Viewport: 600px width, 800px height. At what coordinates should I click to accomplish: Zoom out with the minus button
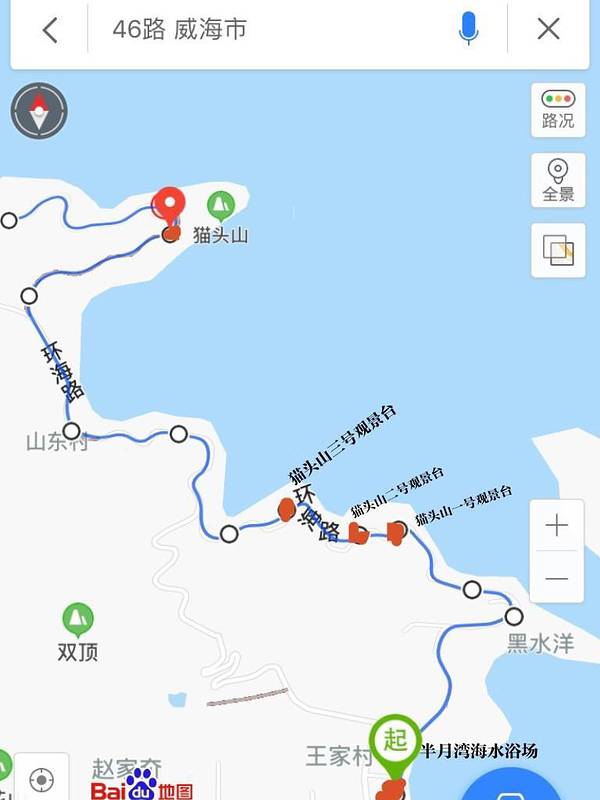point(556,578)
